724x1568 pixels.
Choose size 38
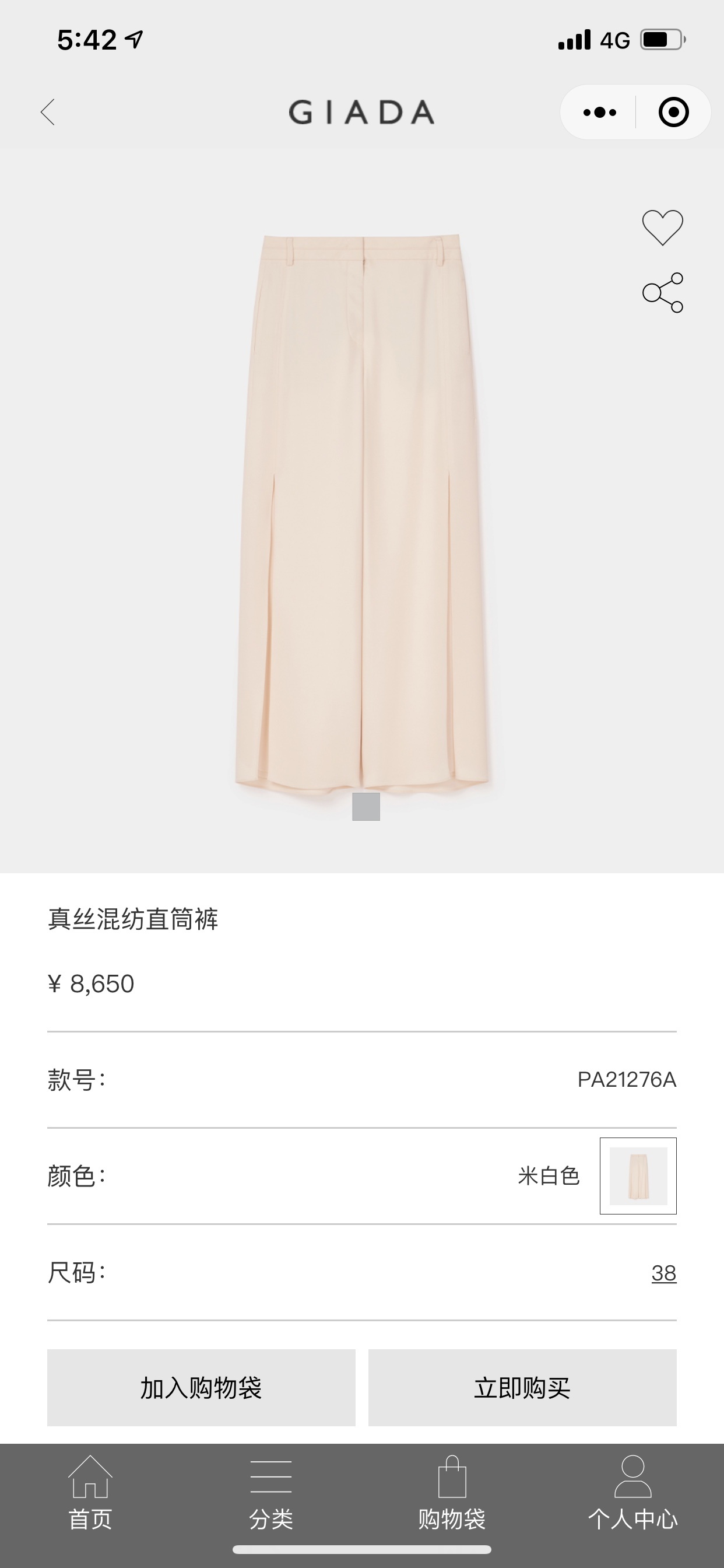[664, 1272]
